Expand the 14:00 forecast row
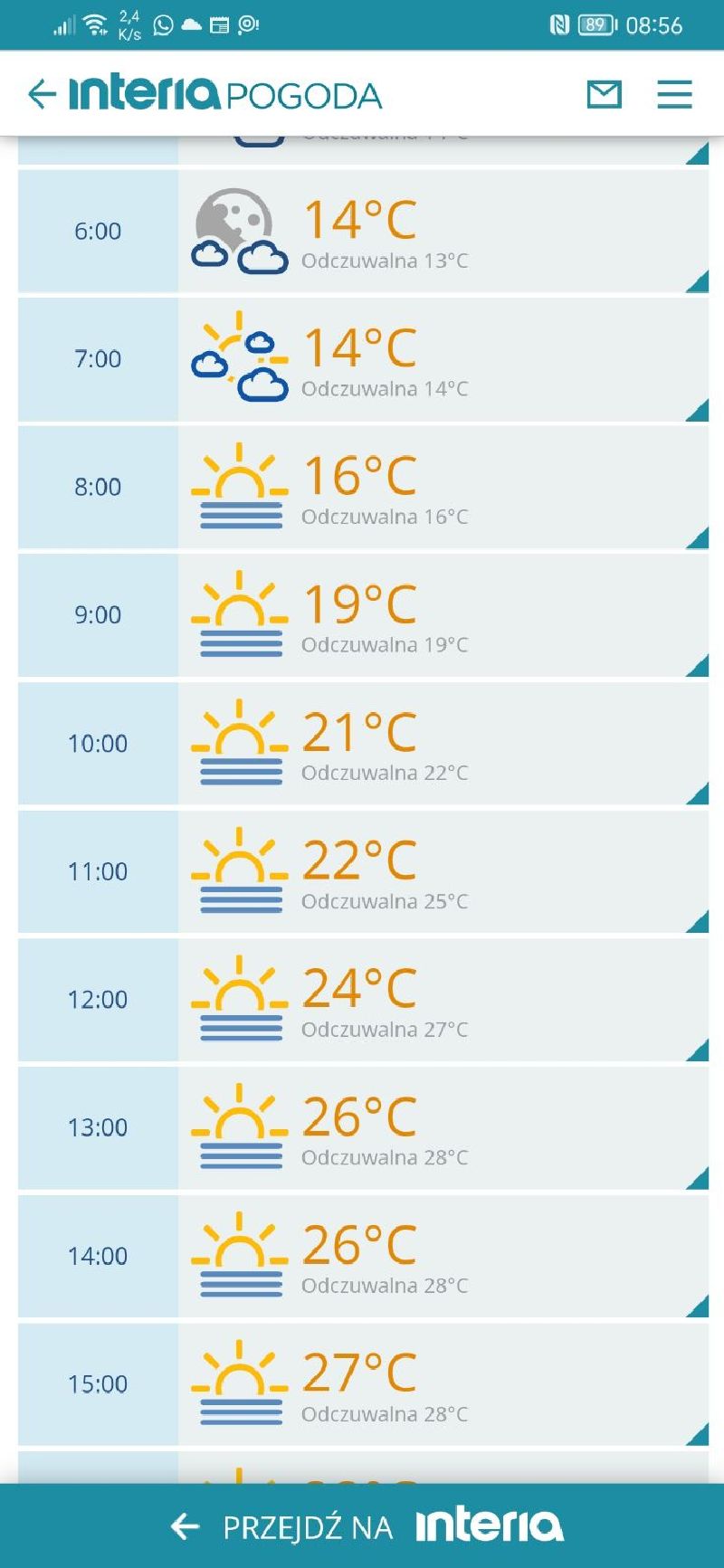Viewport: 724px width, 1568px height. [363, 1256]
